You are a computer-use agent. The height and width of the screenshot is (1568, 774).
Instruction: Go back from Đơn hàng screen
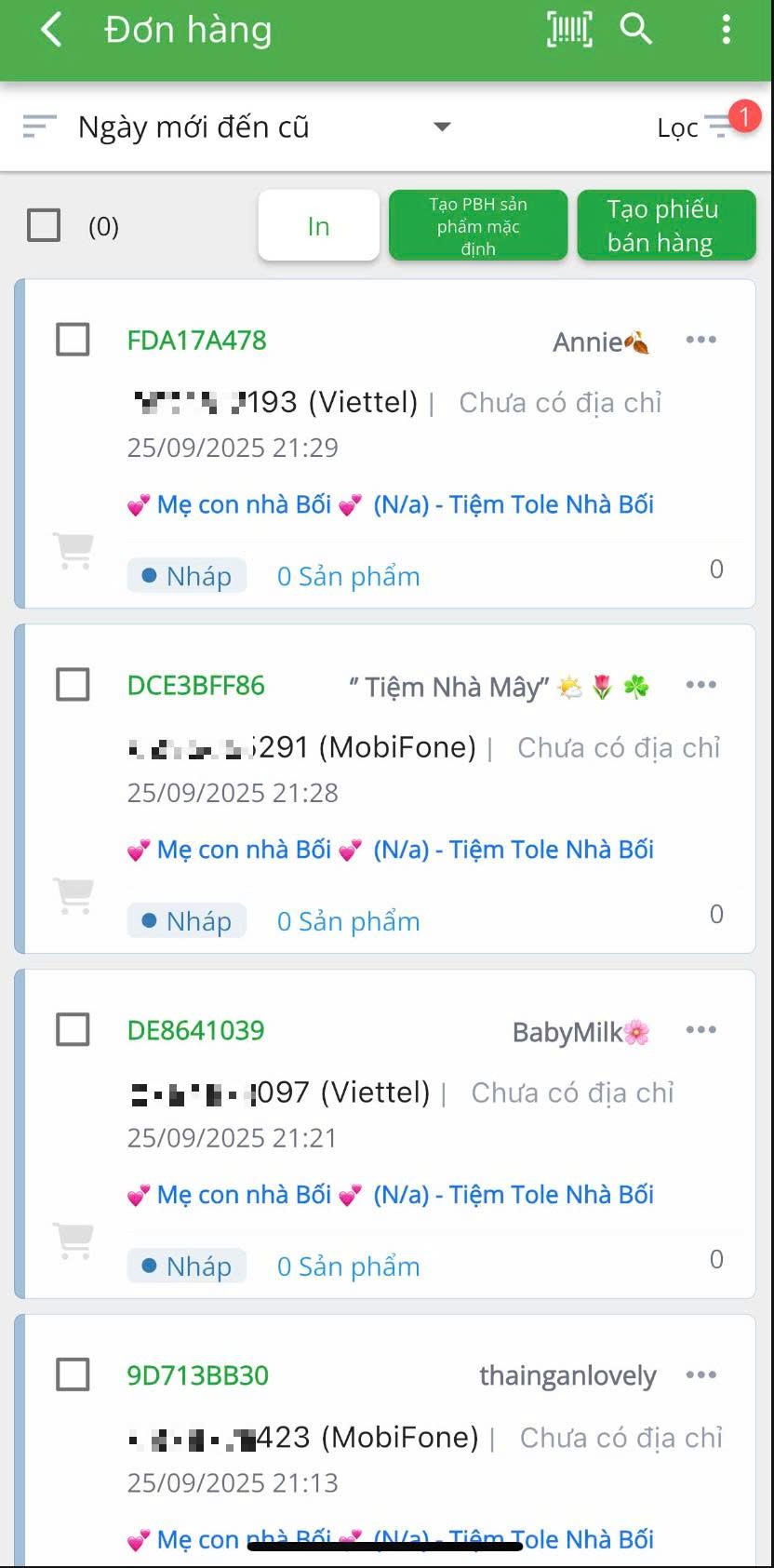click(x=51, y=30)
